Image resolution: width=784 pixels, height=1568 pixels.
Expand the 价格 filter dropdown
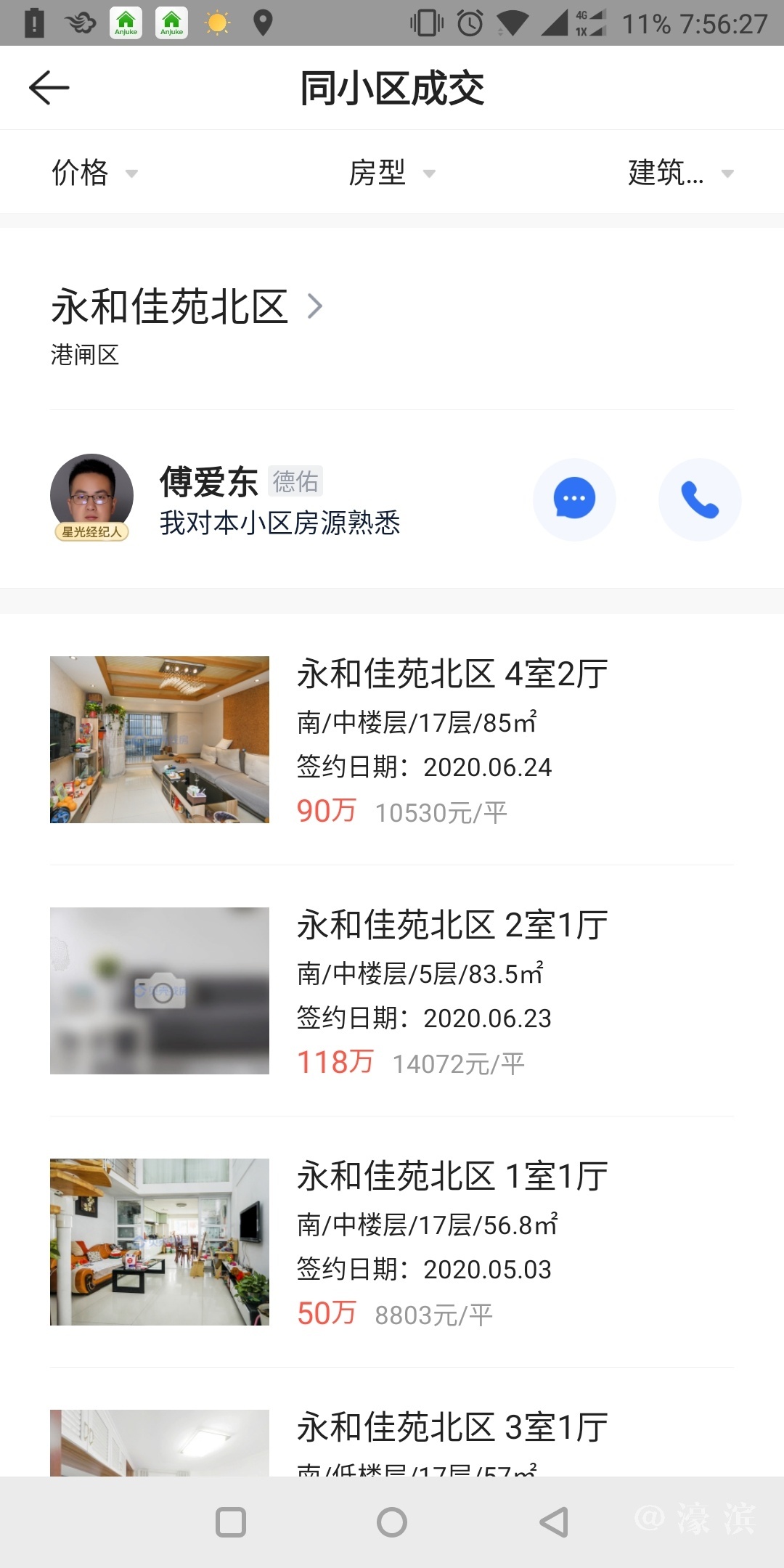[x=94, y=173]
